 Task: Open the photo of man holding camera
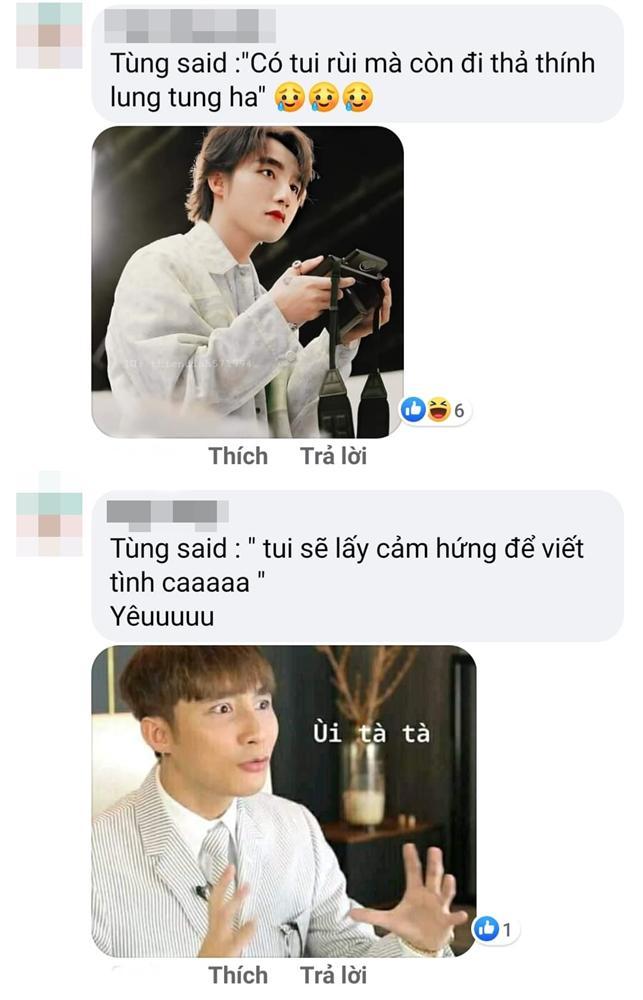pyautogui.click(x=247, y=282)
